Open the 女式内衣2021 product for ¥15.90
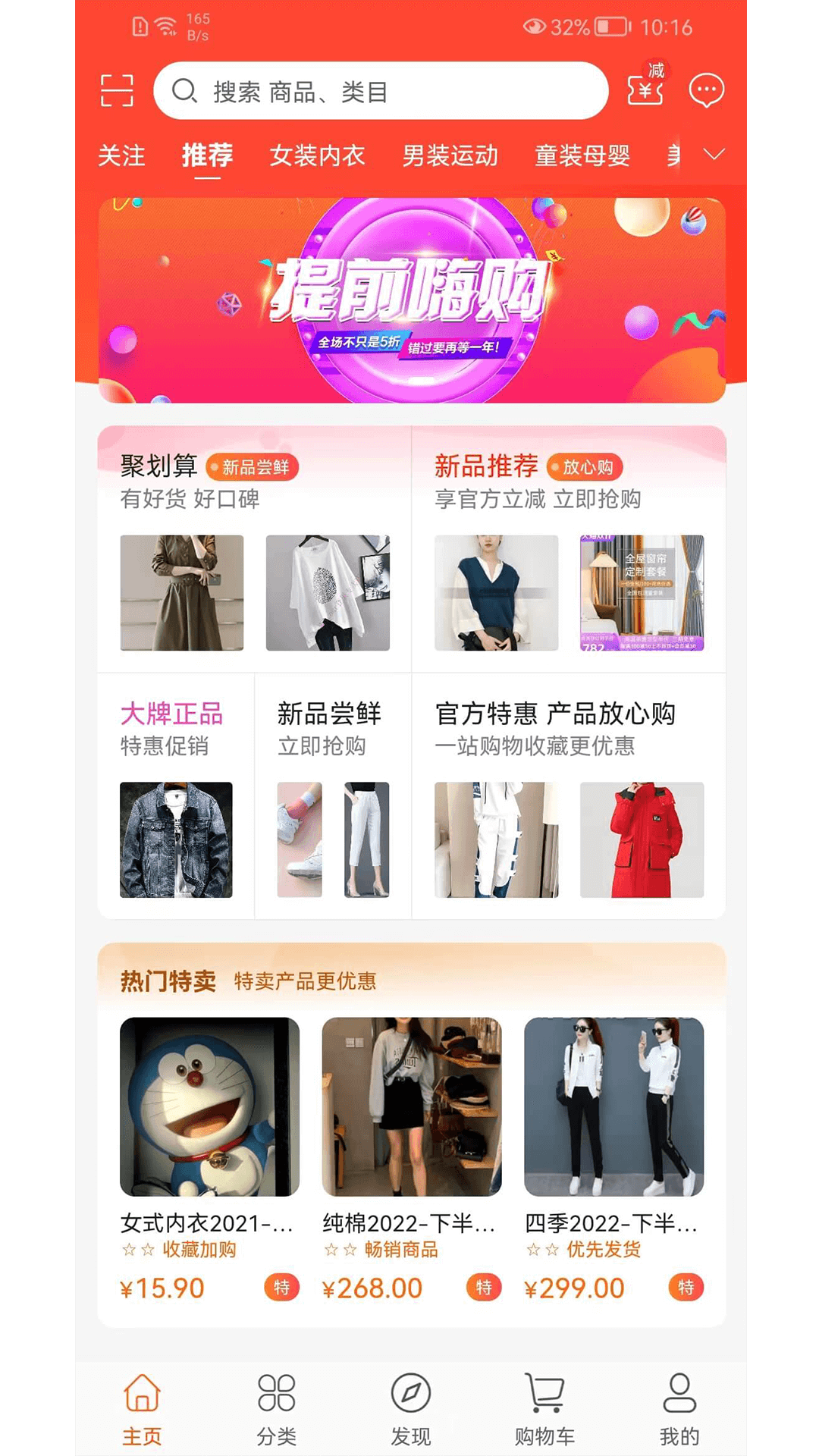Screen dimensions: 819x1456 click(x=209, y=1159)
